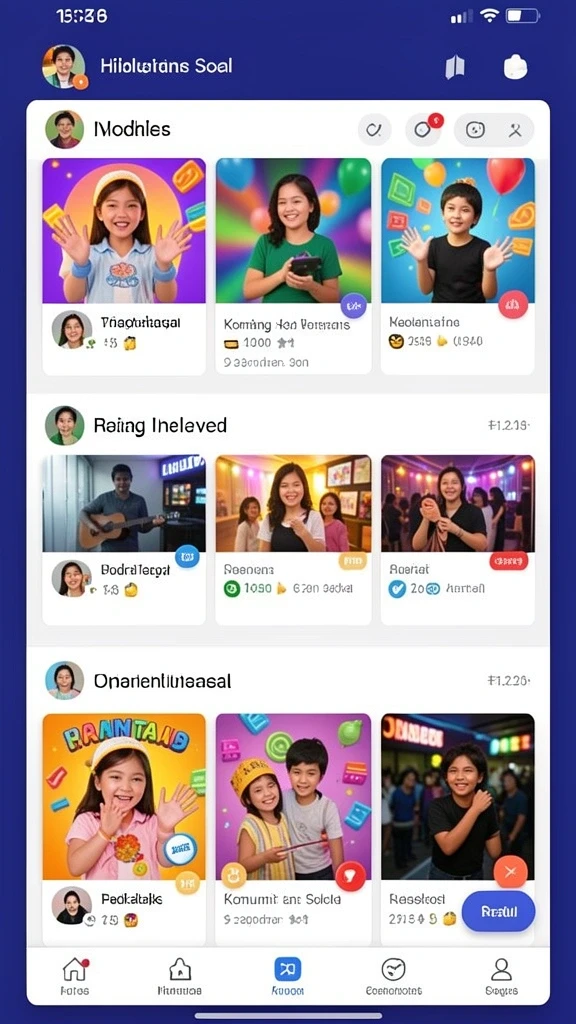Open the card showing the man playing guitar
The height and width of the screenshot is (1024, 576).
coord(124,540)
